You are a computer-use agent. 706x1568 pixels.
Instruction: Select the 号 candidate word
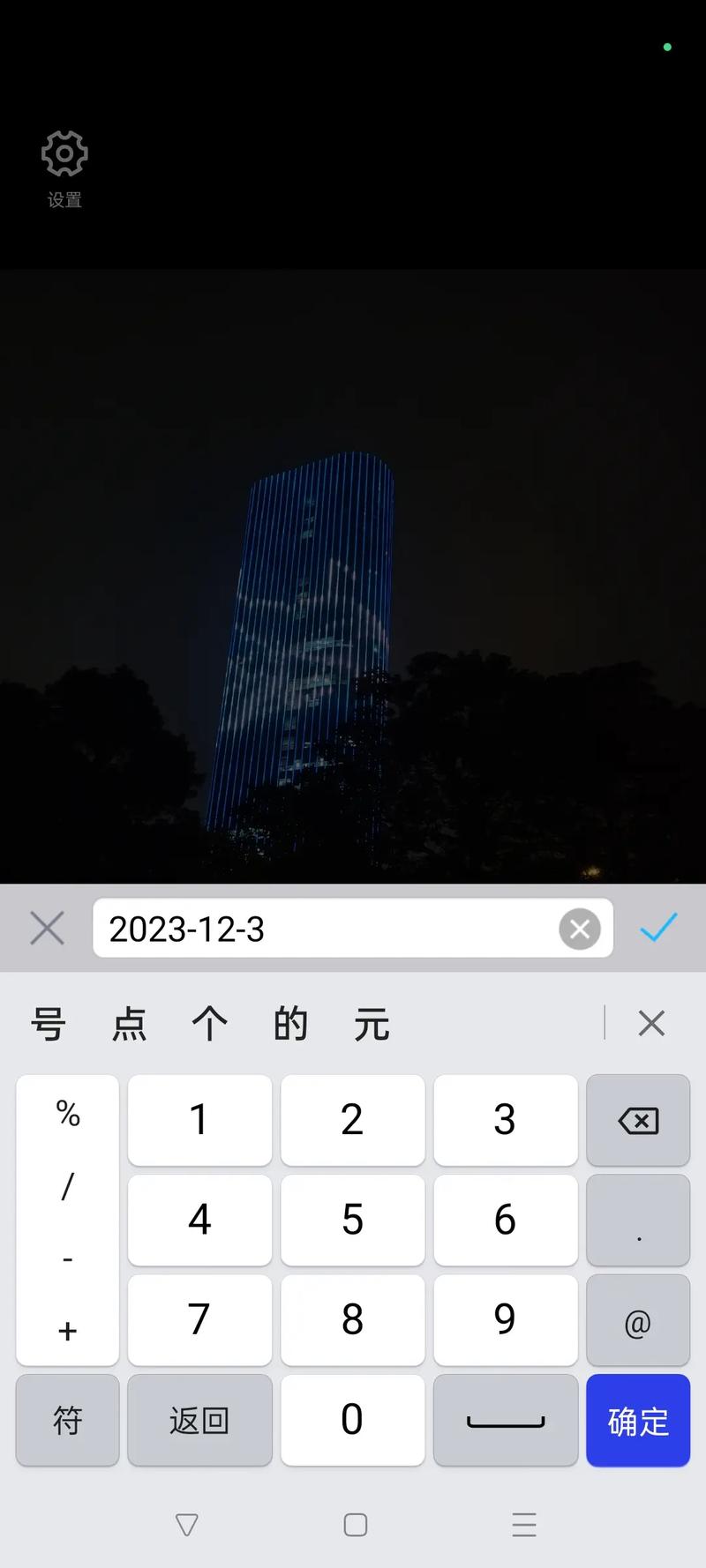[49, 1023]
